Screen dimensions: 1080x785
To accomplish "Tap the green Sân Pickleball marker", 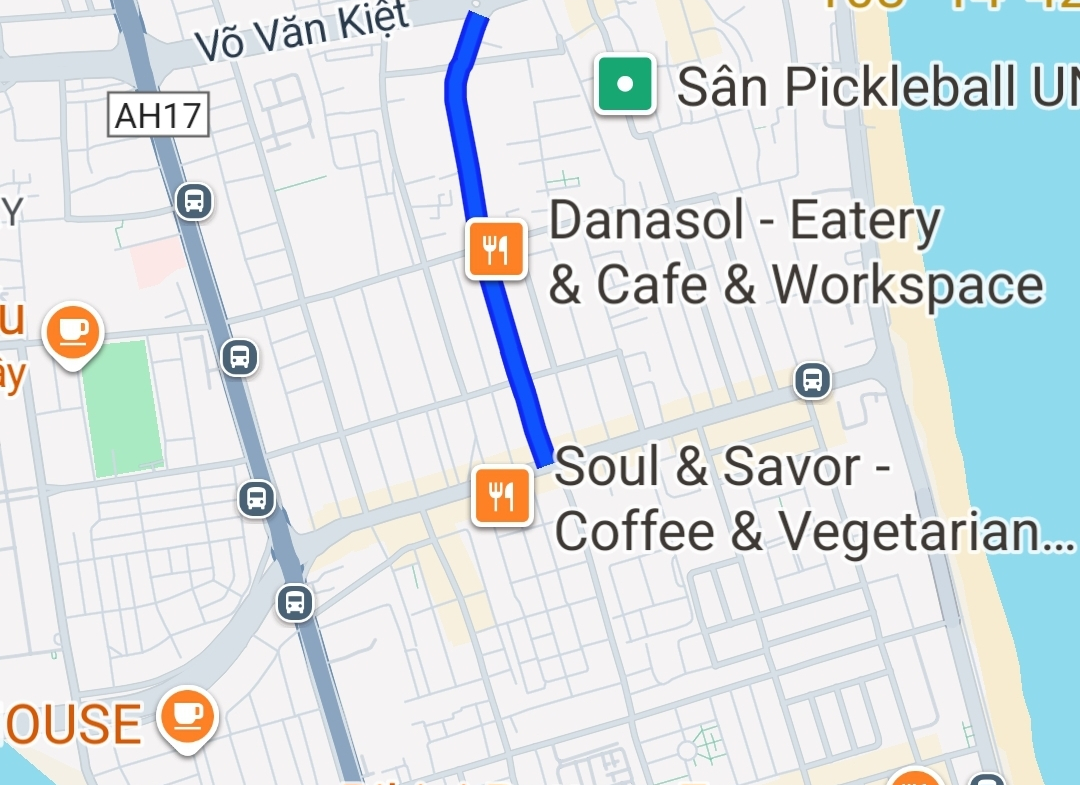I will [626, 85].
